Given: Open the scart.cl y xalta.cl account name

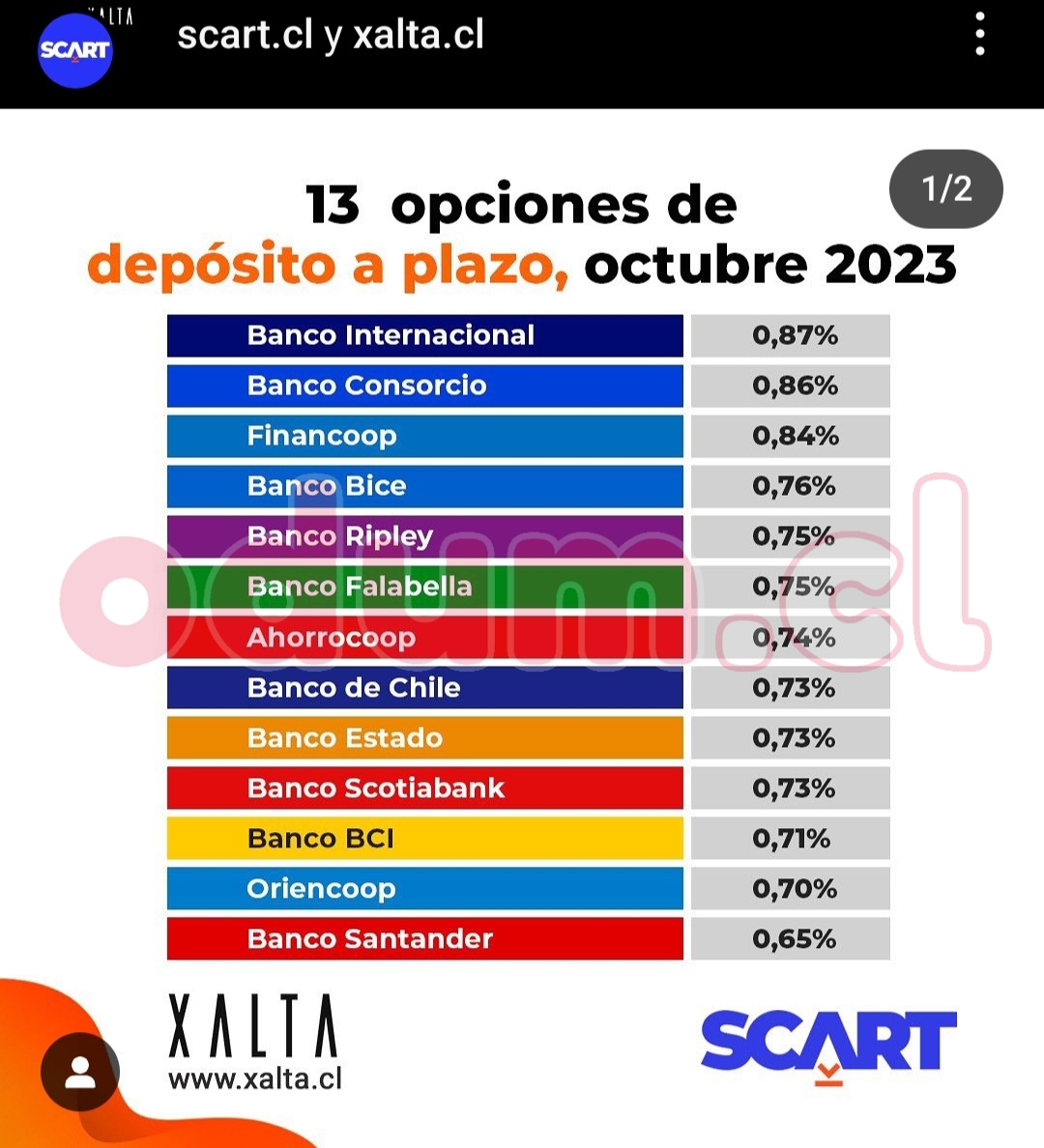Looking at the screenshot, I should 331,36.
